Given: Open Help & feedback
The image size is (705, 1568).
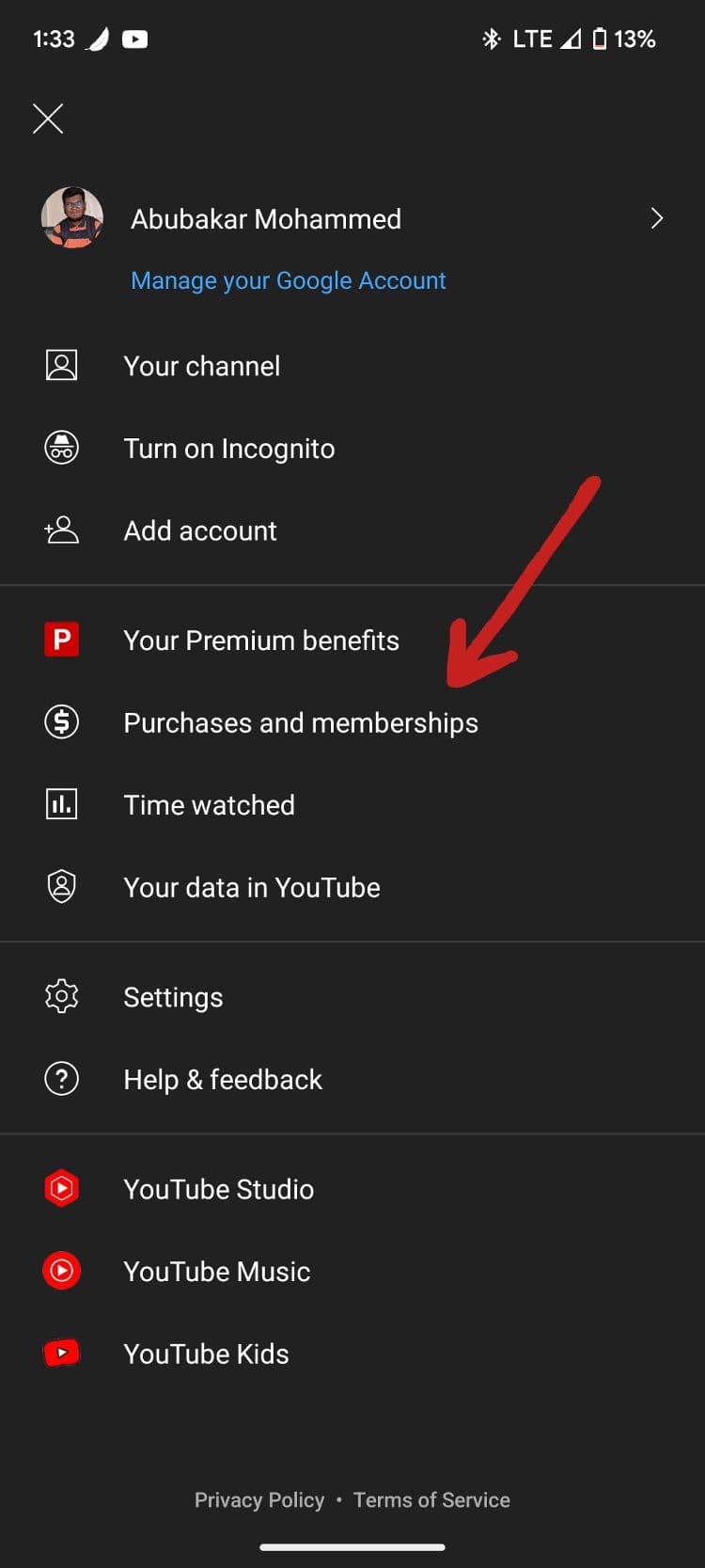Looking at the screenshot, I should 222,1079.
